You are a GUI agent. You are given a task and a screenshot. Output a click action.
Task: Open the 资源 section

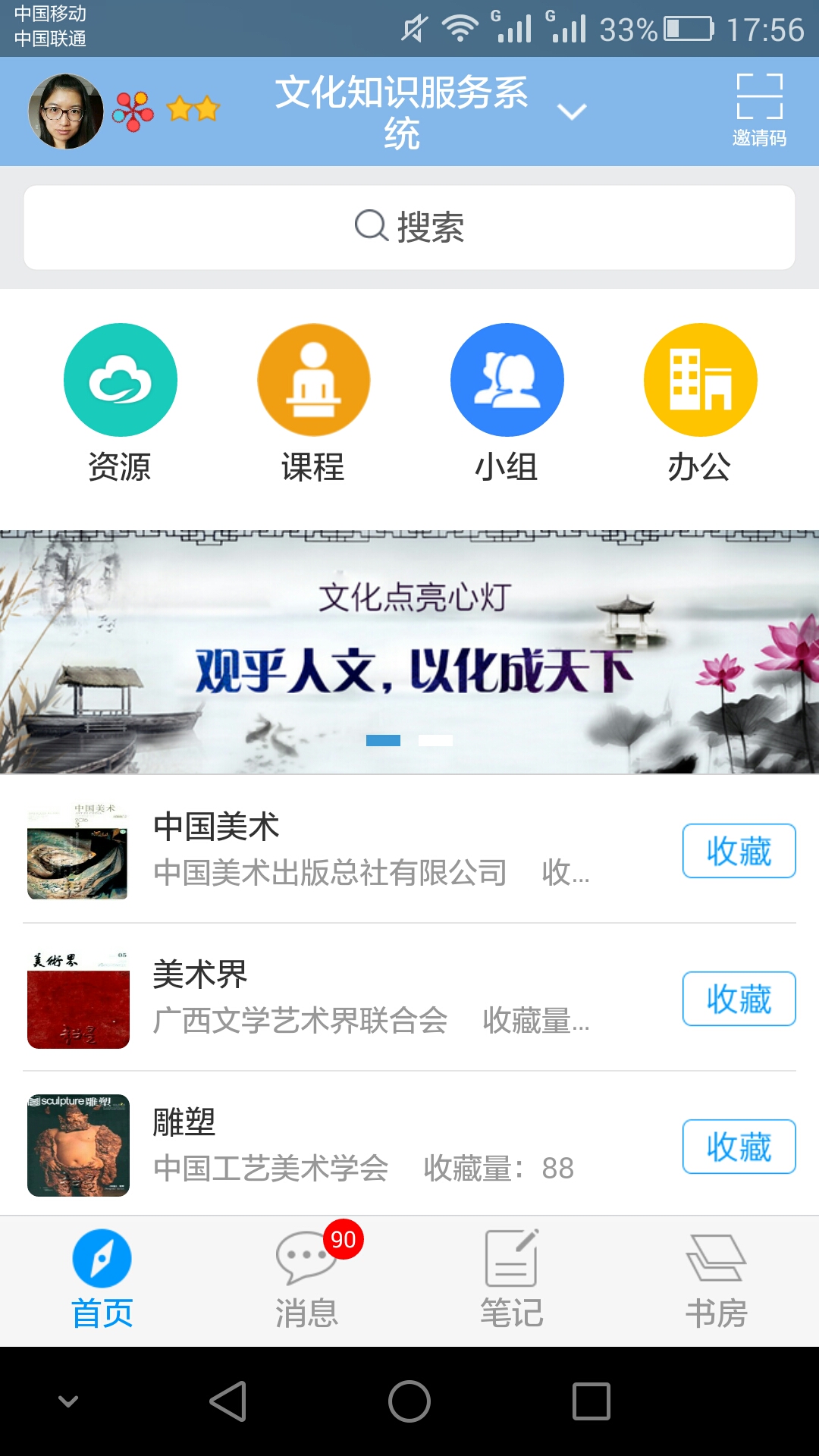click(120, 403)
